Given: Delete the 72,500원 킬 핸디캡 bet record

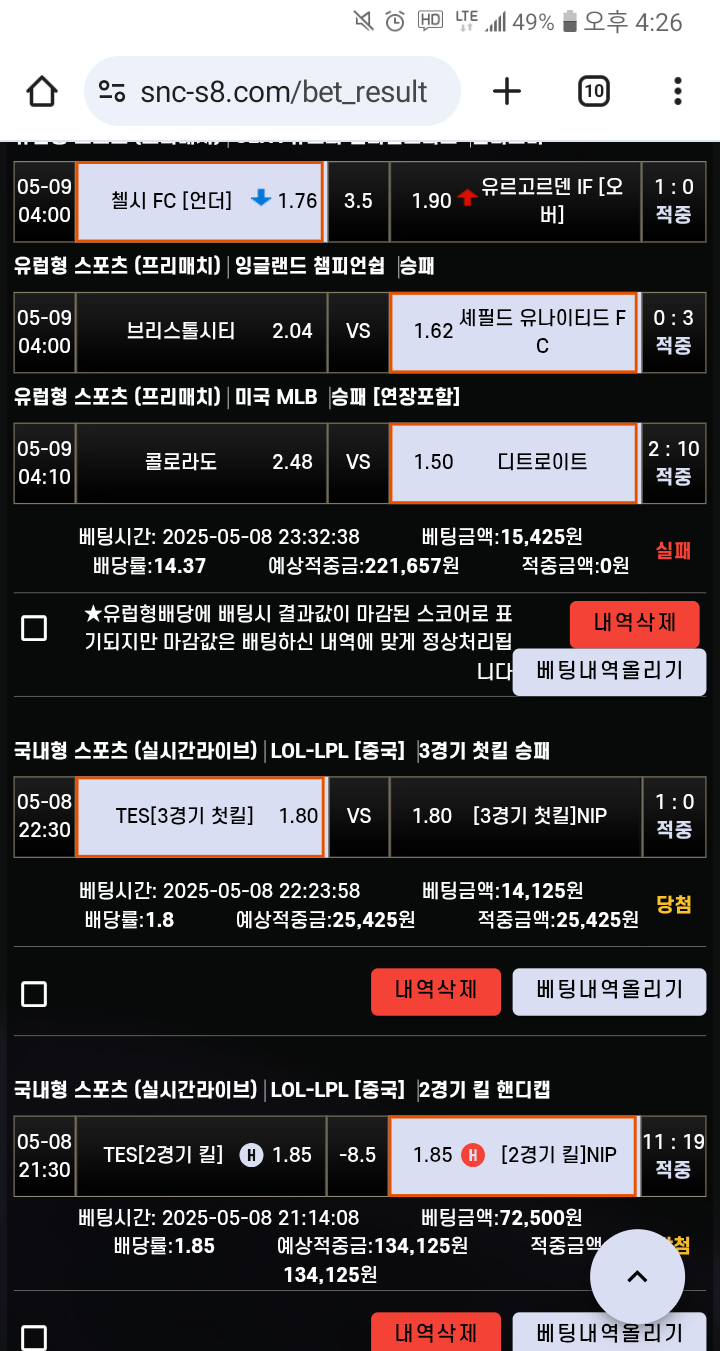Looking at the screenshot, I should pos(435,1332).
